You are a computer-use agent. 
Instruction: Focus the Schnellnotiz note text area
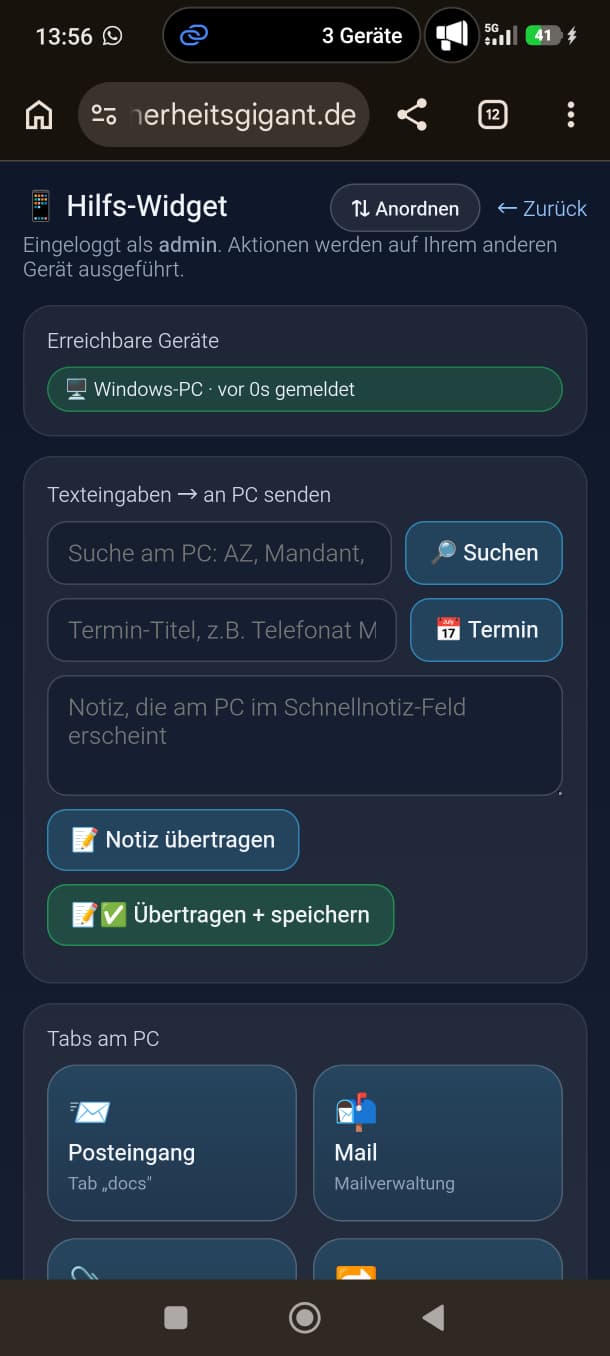pyautogui.click(x=304, y=735)
